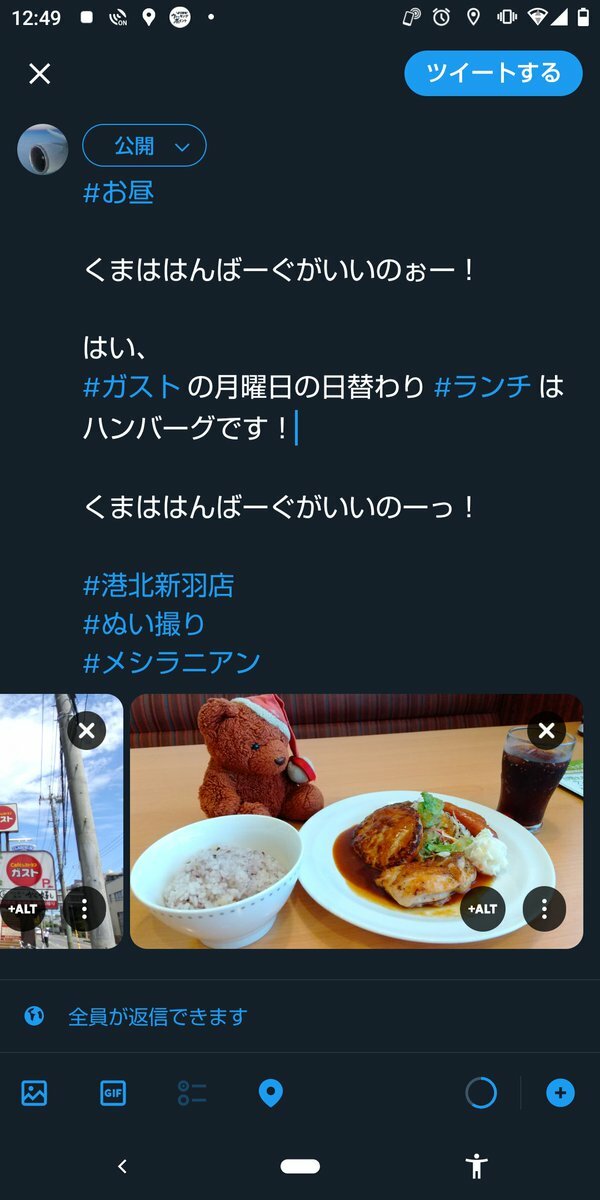The height and width of the screenshot is (1200, 600).
Task: Add a location tag
Action: click(270, 1093)
